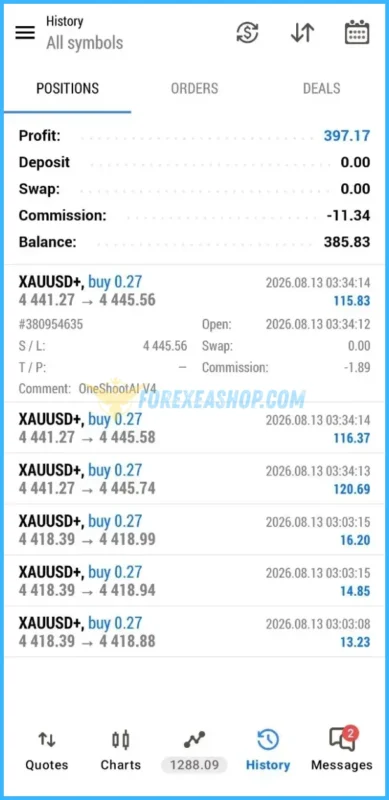Viewport: 389px width, 800px height.
Task: Open the position with profit 13.23
Action: [194, 632]
